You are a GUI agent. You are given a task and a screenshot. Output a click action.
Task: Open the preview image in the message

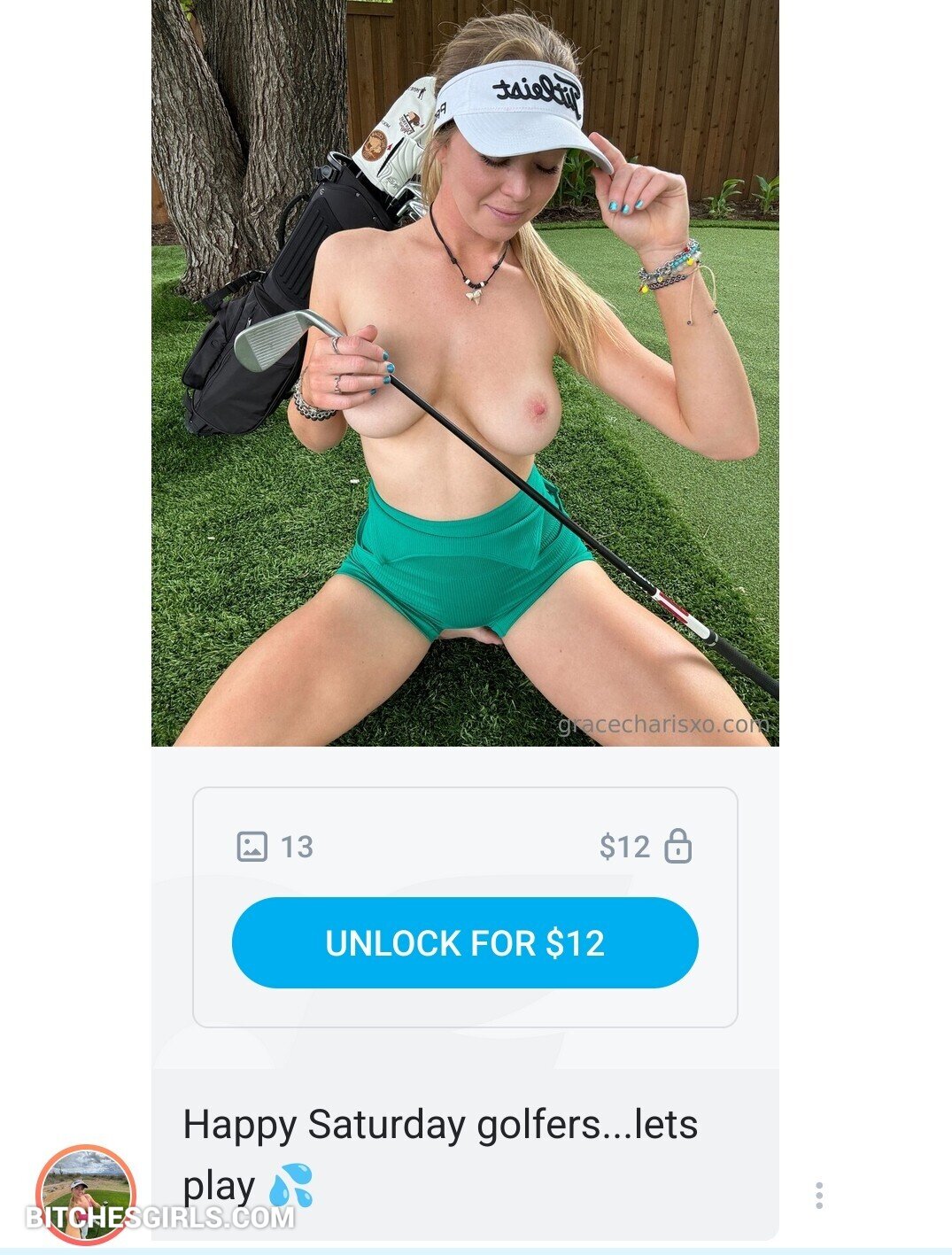(x=465, y=372)
